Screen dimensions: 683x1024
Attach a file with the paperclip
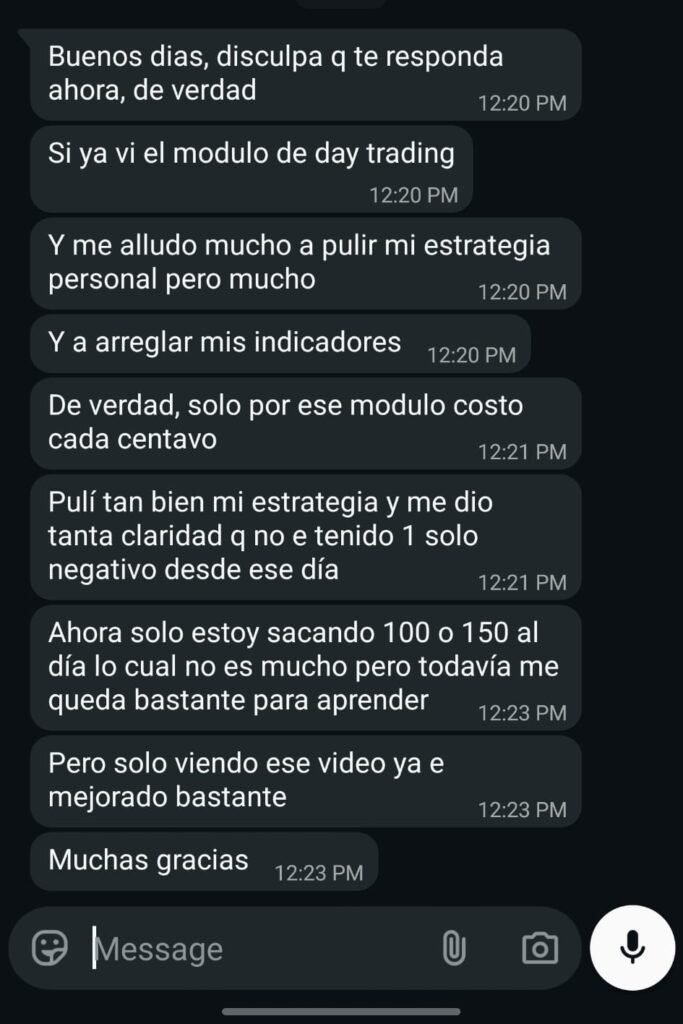click(x=454, y=948)
